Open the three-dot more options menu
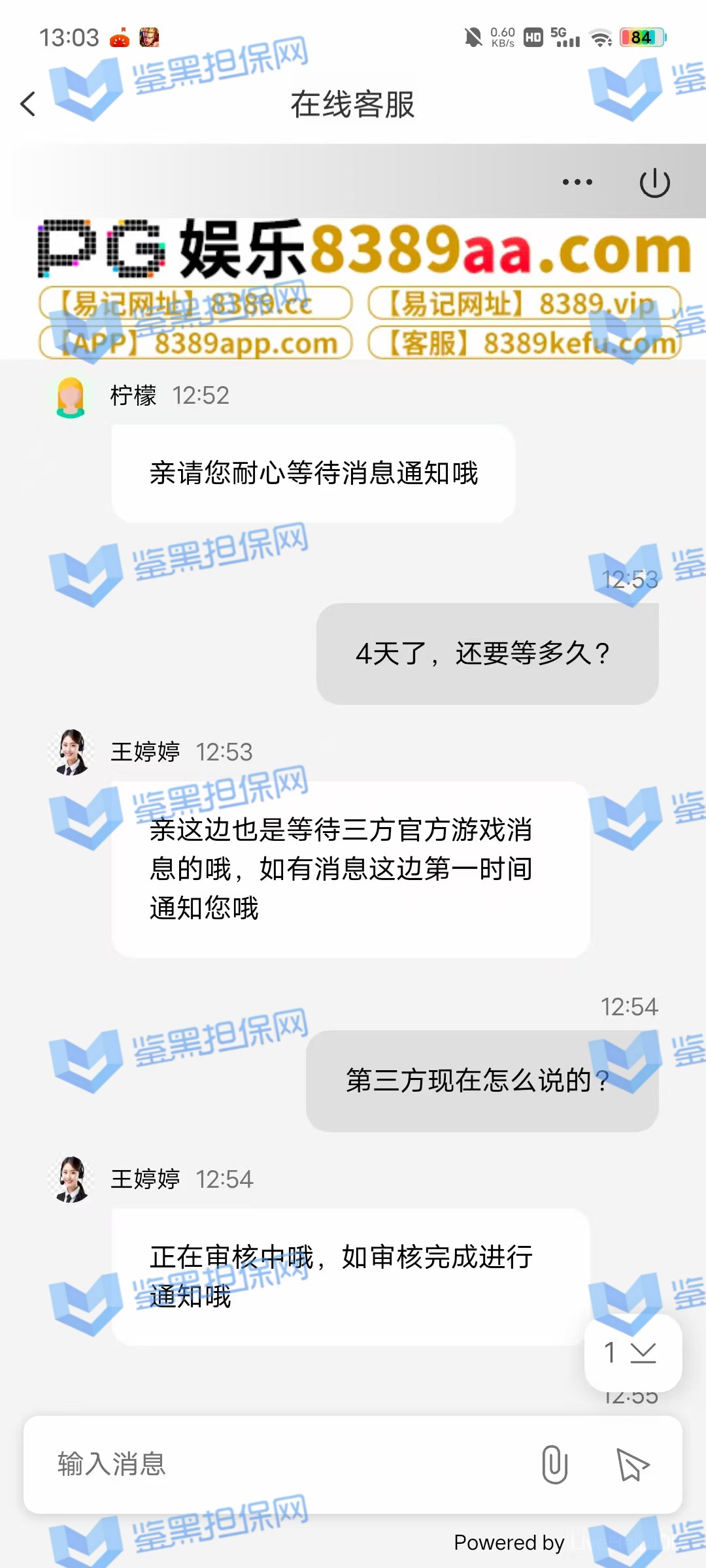The image size is (706, 1568). click(x=577, y=182)
